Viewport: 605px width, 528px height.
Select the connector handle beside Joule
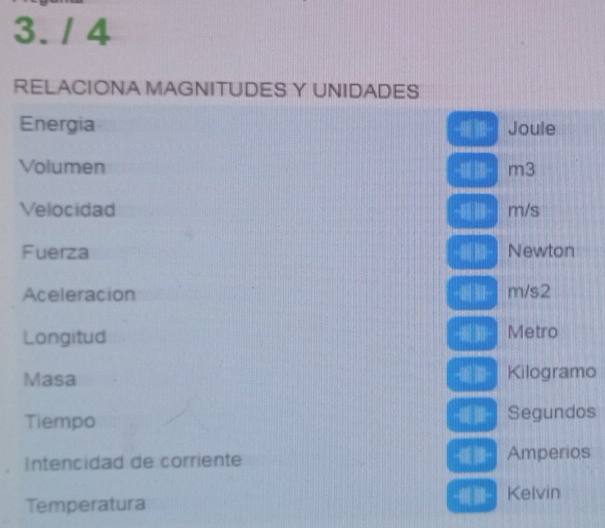click(x=471, y=130)
